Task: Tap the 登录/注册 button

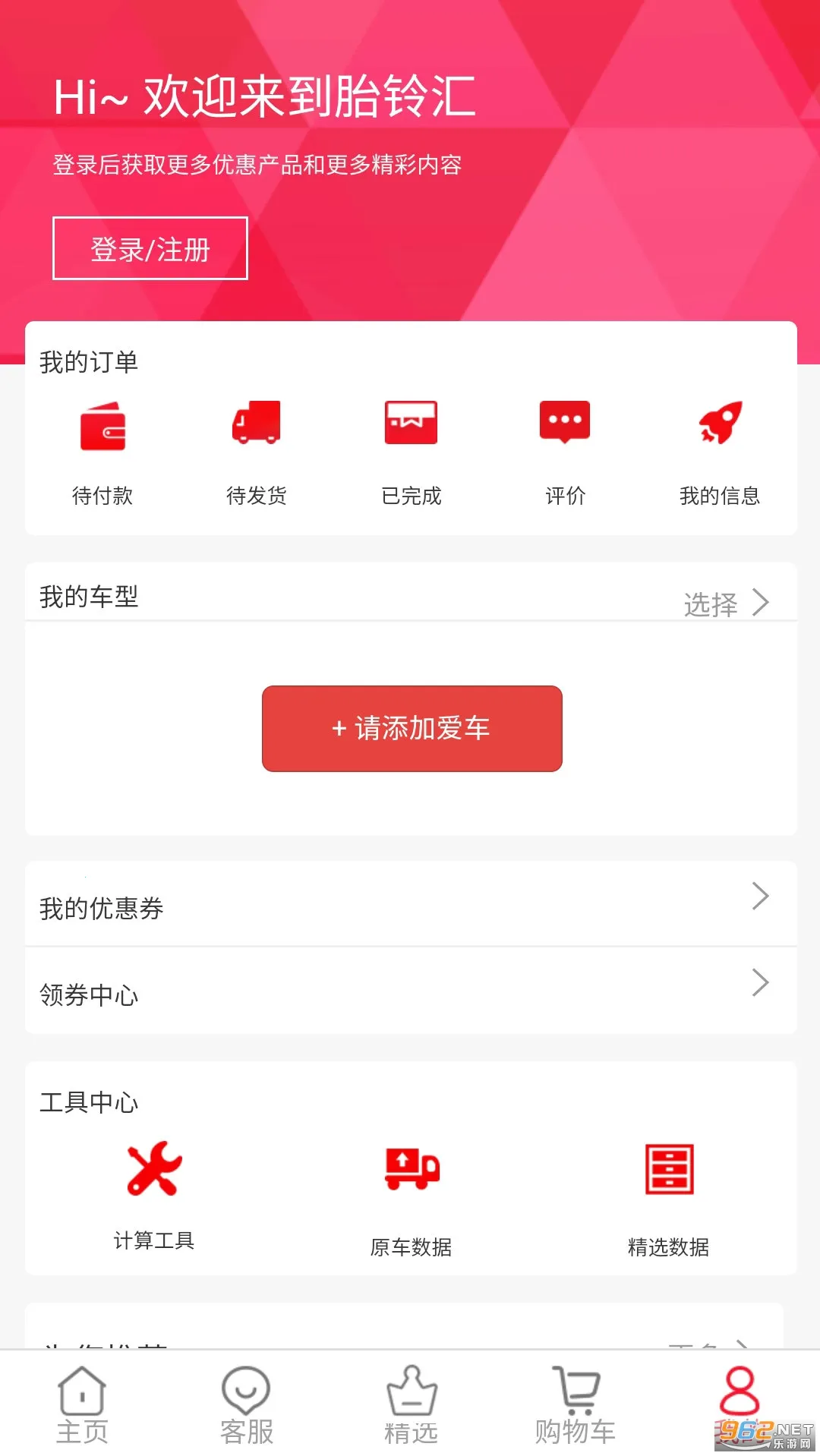Action: (150, 248)
